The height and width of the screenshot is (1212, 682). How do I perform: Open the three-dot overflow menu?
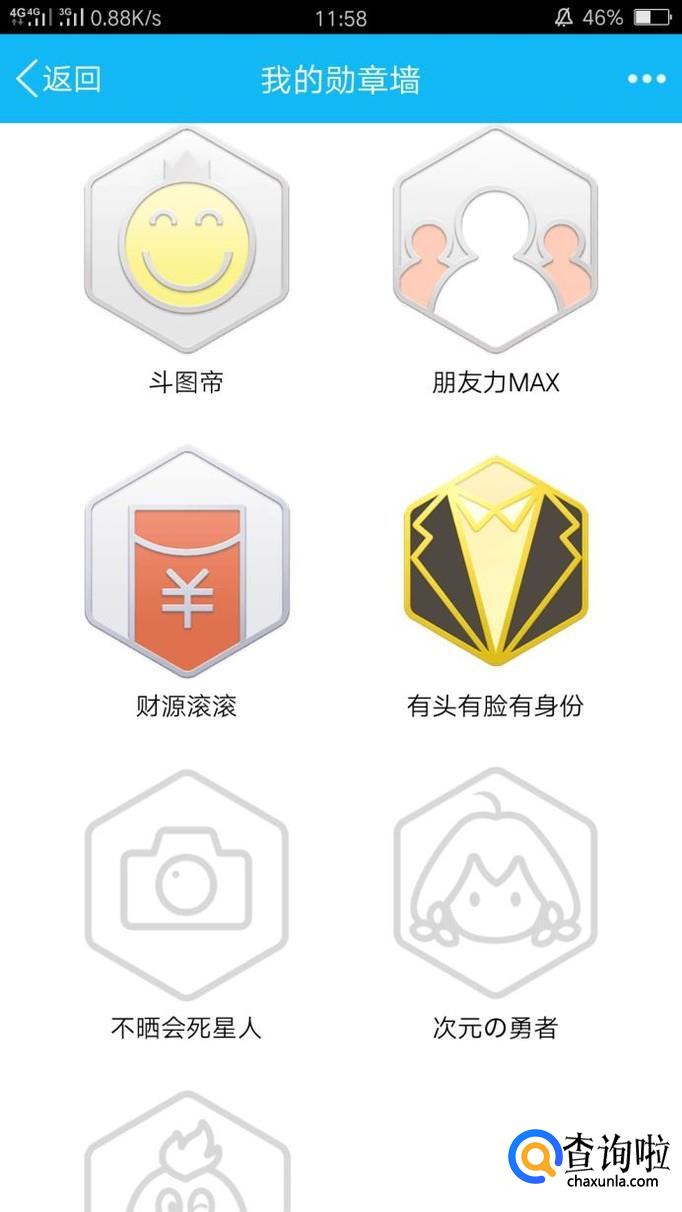646,79
